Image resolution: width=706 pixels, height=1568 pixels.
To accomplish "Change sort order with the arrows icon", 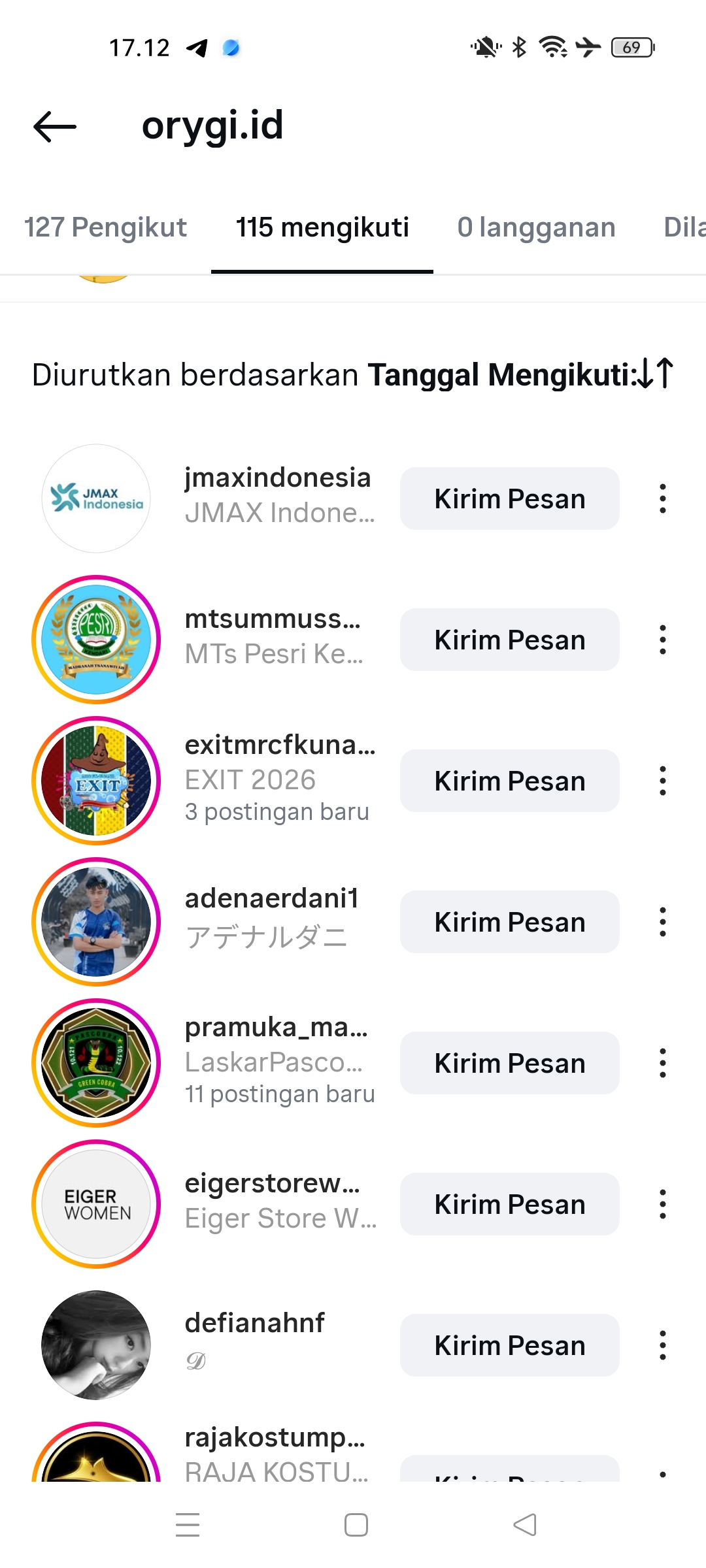I will pyautogui.click(x=656, y=374).
